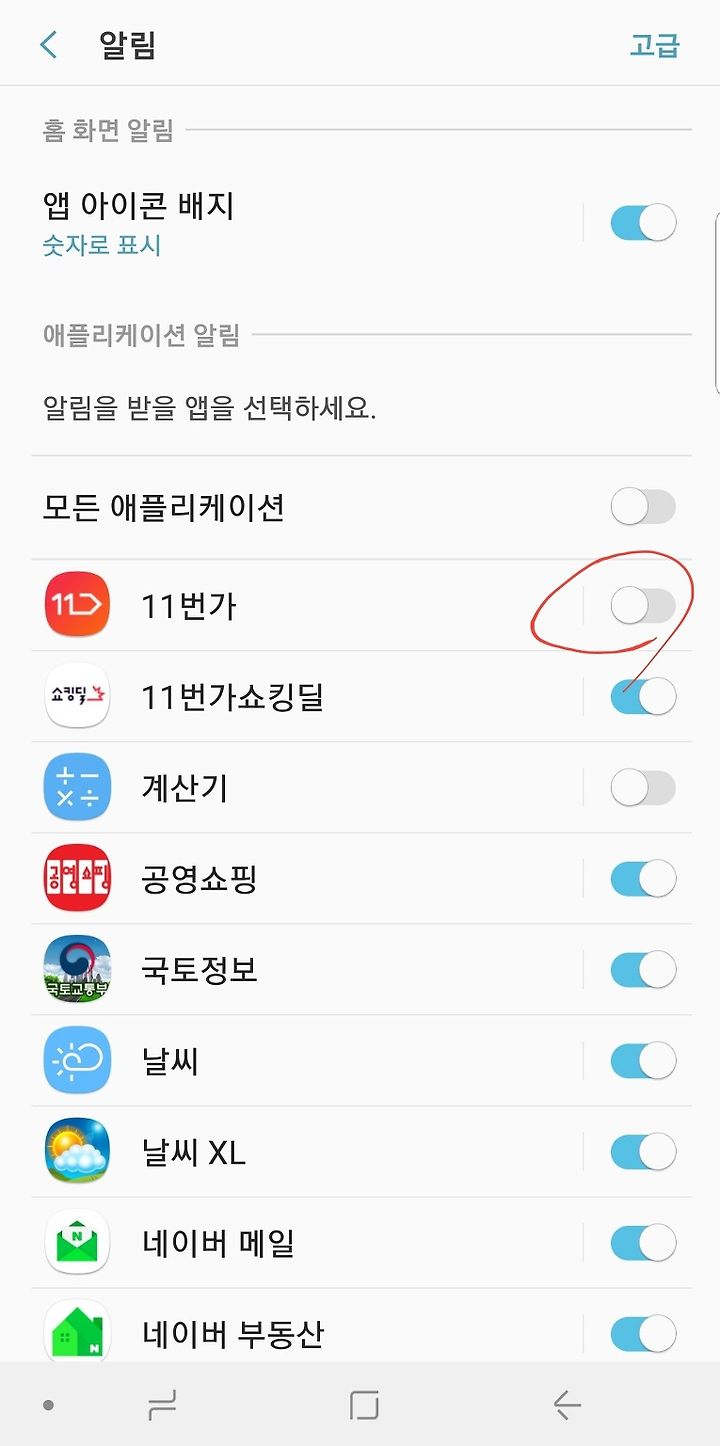Open 11번가 notification details
The width and height of the screenshot is (720, 1446).
(x=306, y=605)
